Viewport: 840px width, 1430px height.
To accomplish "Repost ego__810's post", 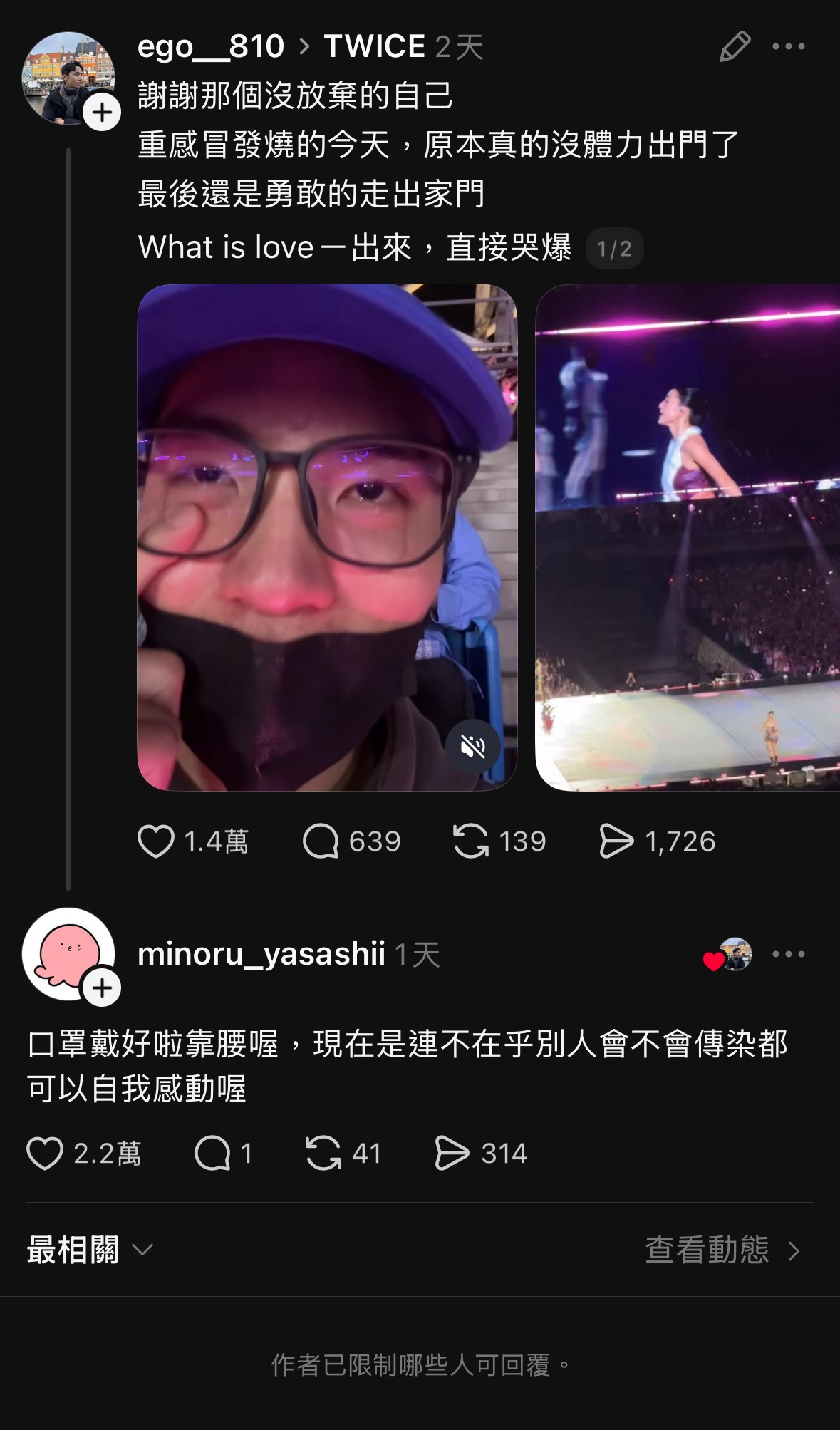I will click(x=471, y=841).
